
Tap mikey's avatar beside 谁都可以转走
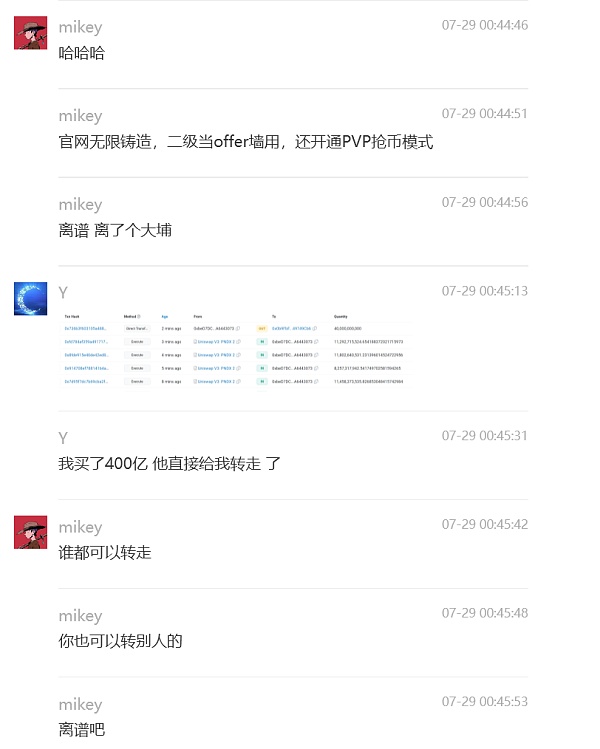pyautogui.click(x=30, y=532)
